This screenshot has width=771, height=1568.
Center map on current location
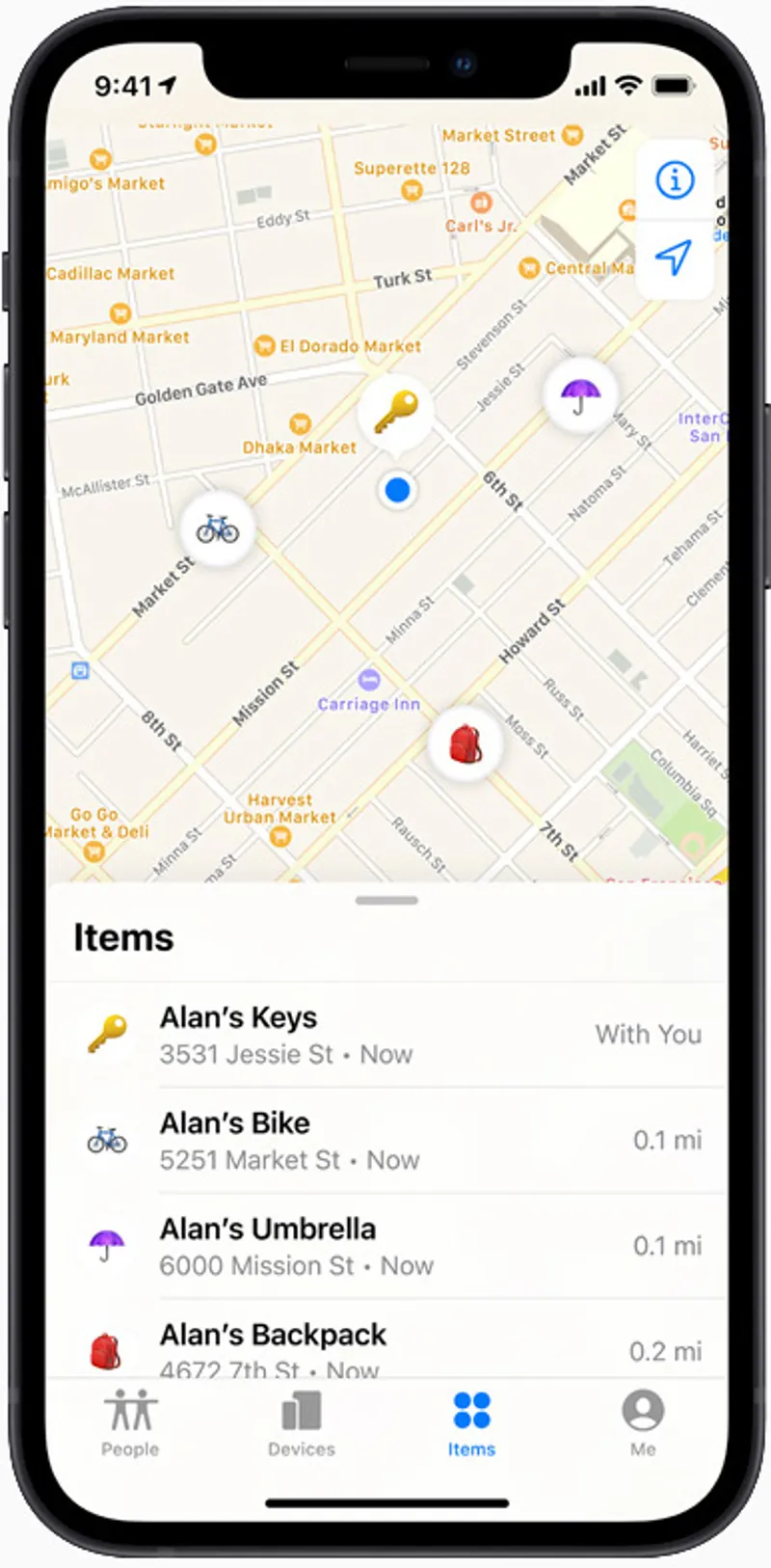(674, 257)
